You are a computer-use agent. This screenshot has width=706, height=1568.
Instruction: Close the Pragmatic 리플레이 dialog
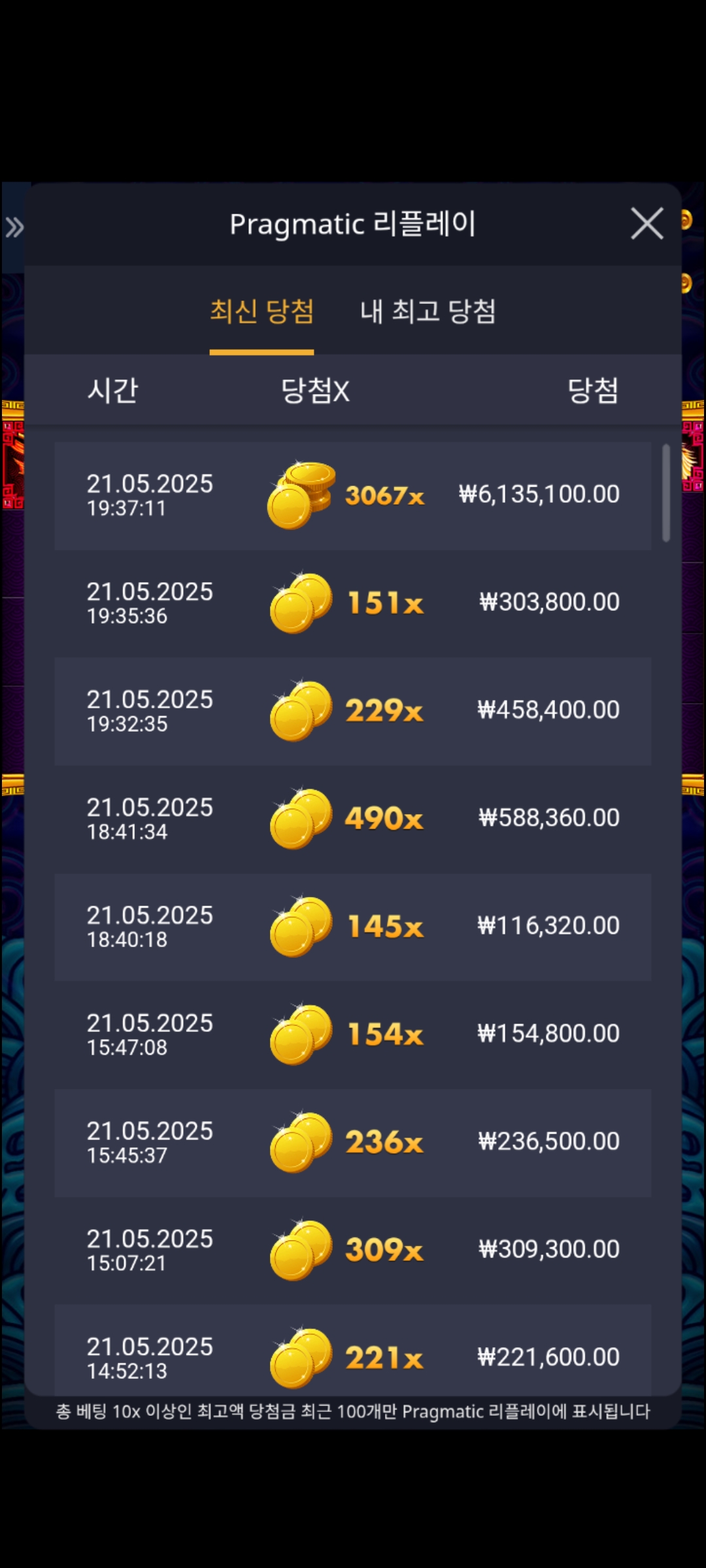tap(647, 224)
